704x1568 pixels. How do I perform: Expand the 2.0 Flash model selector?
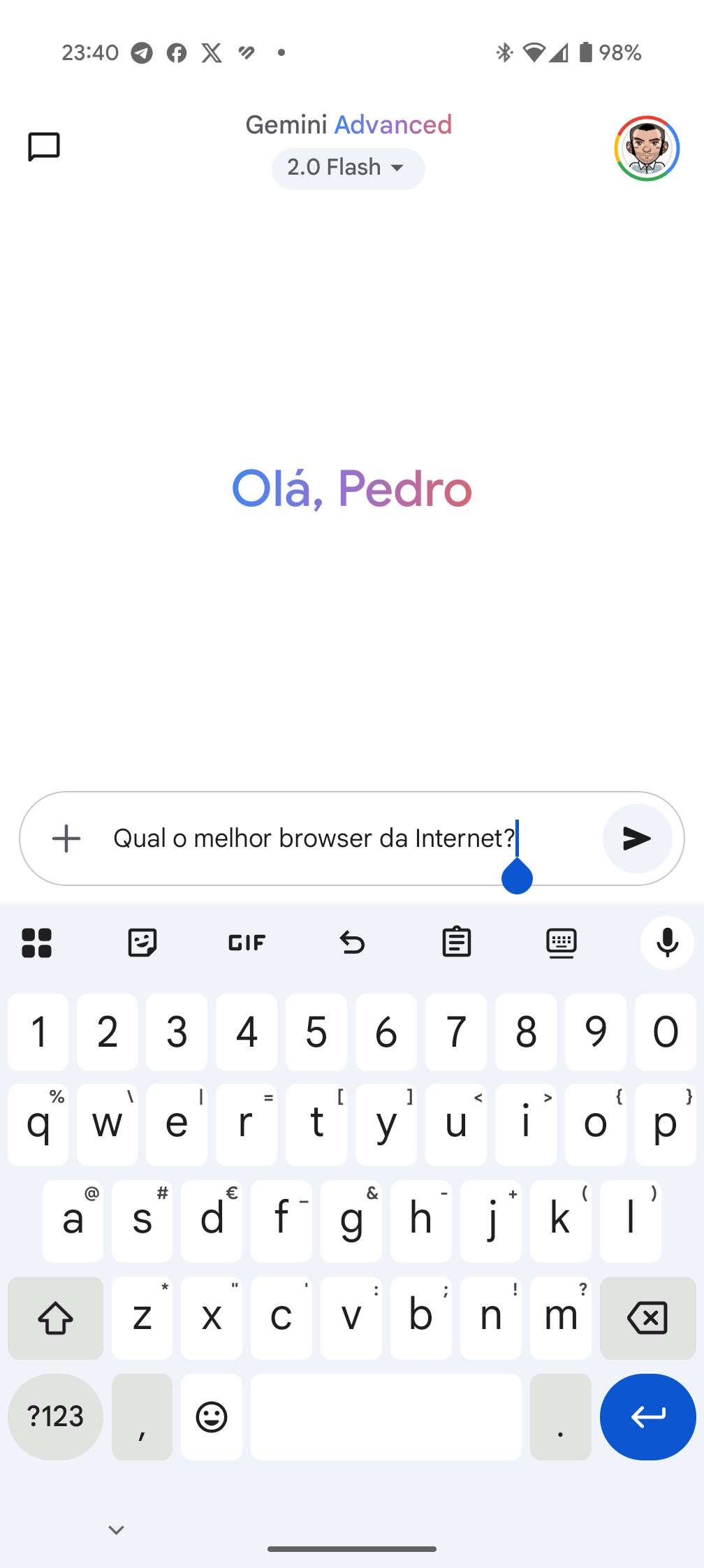tap(348, 168)
